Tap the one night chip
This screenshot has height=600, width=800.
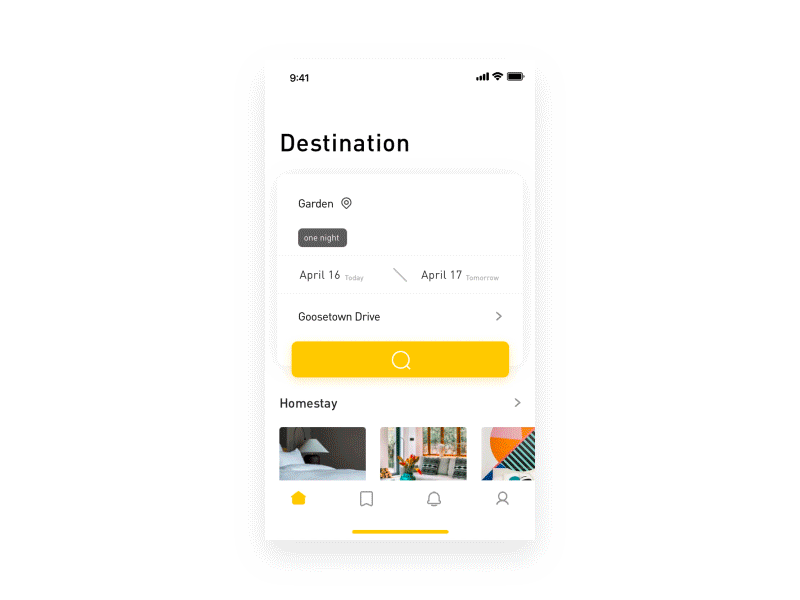(x=322, y=238)
